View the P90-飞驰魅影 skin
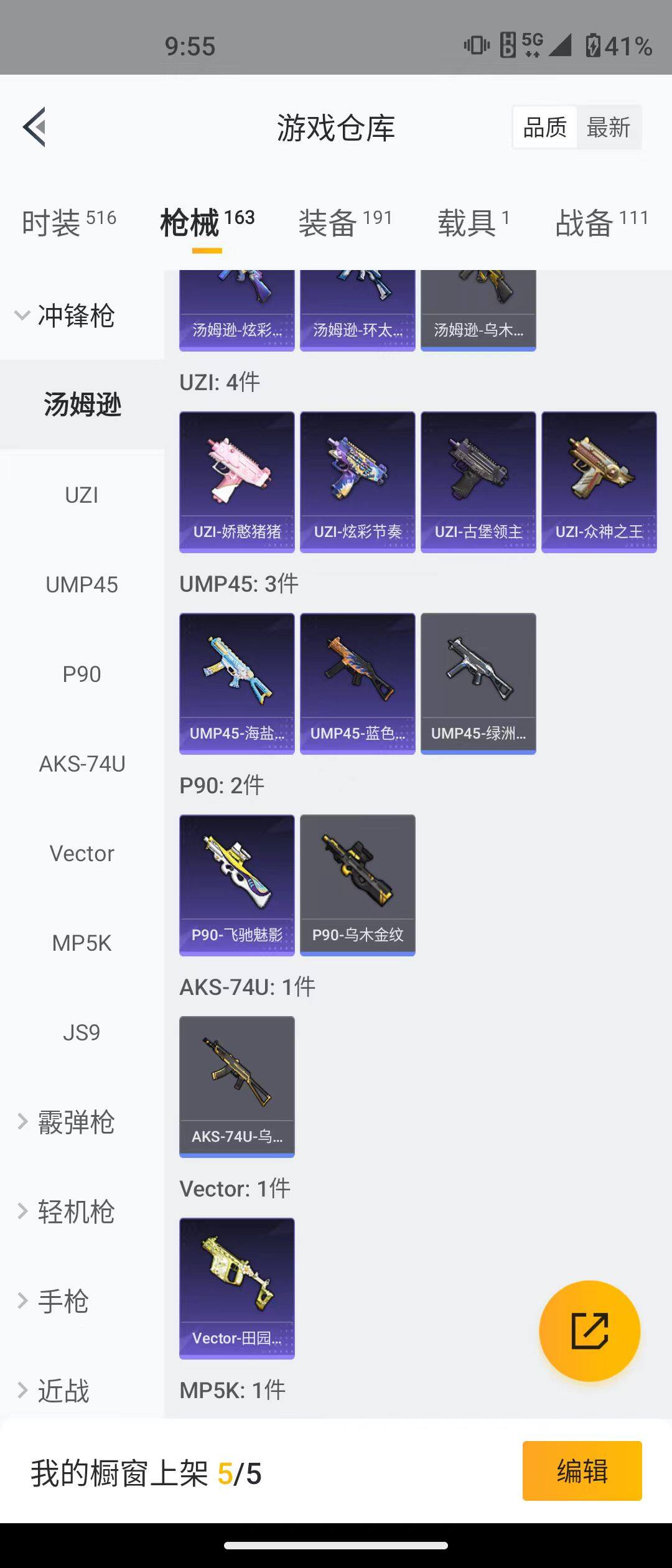The image size is (672, 1568). tap(237, 885)
